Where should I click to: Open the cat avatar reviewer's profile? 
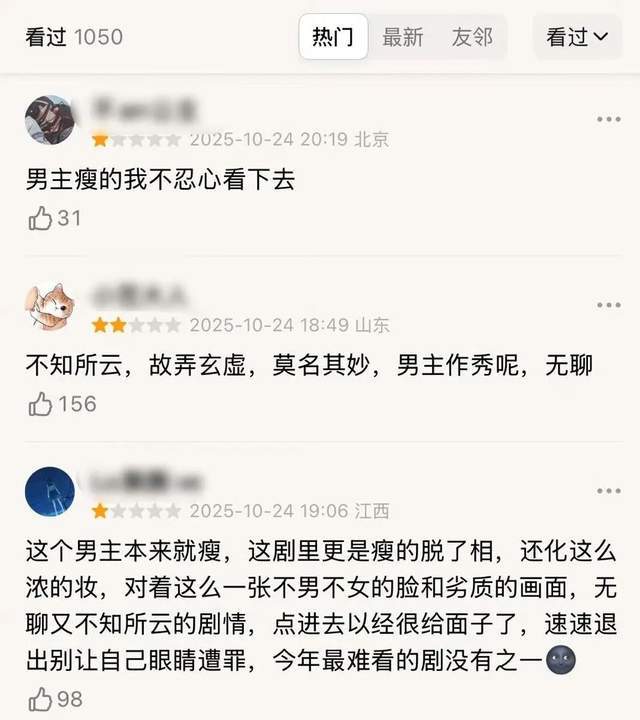coord(50,306)
